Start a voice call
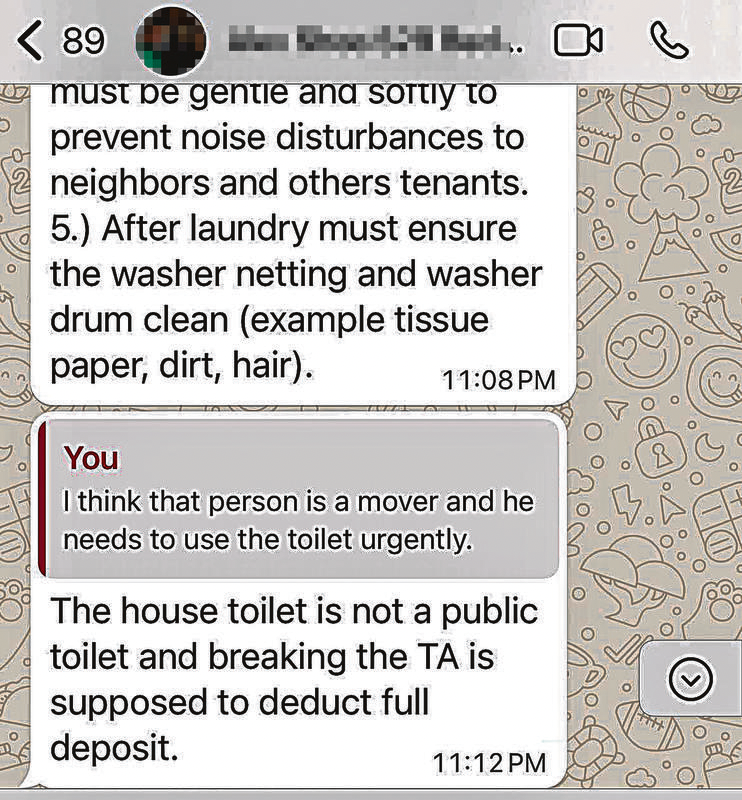 pyautogui.click(x=669, y=40)
